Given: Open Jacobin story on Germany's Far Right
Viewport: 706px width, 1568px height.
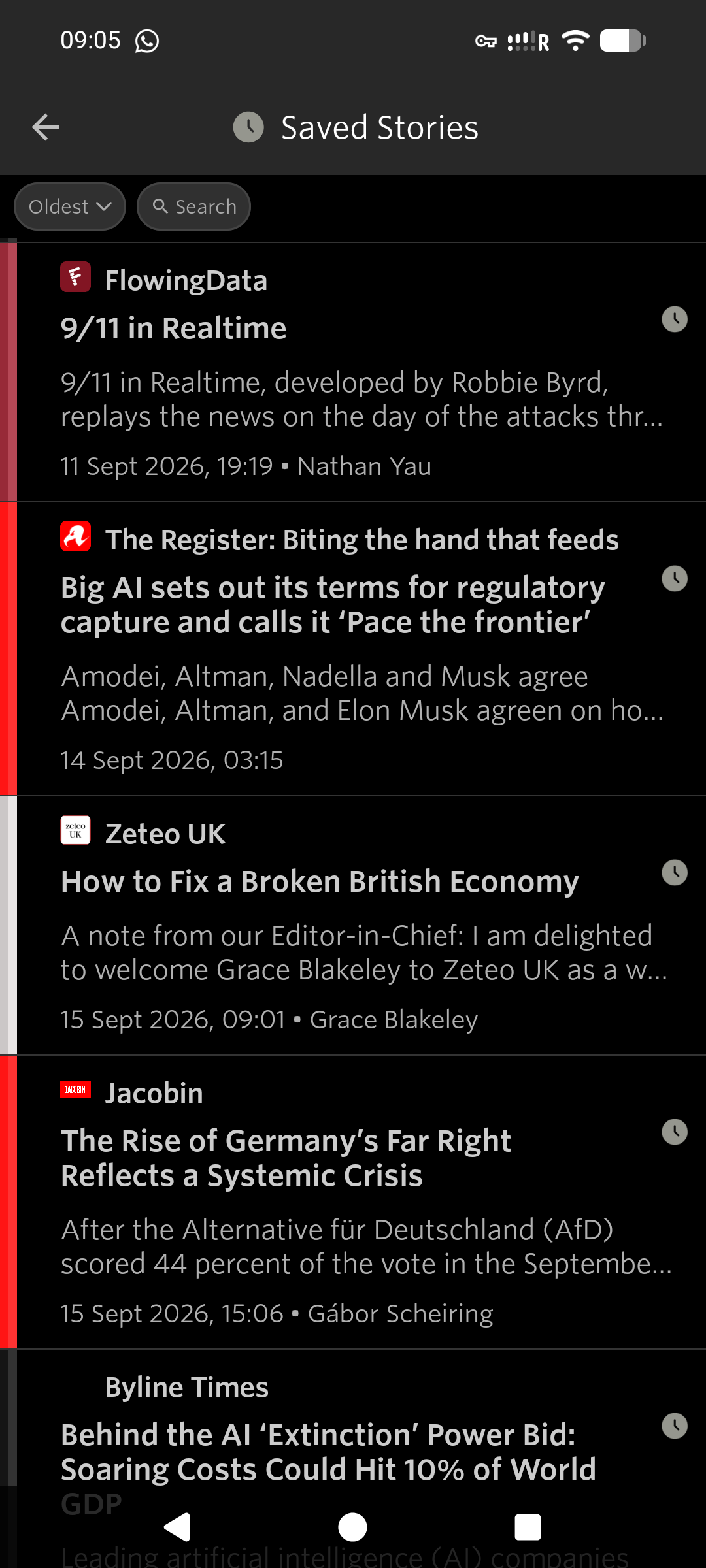Looking at the screenshot, I should (353, 1202).
